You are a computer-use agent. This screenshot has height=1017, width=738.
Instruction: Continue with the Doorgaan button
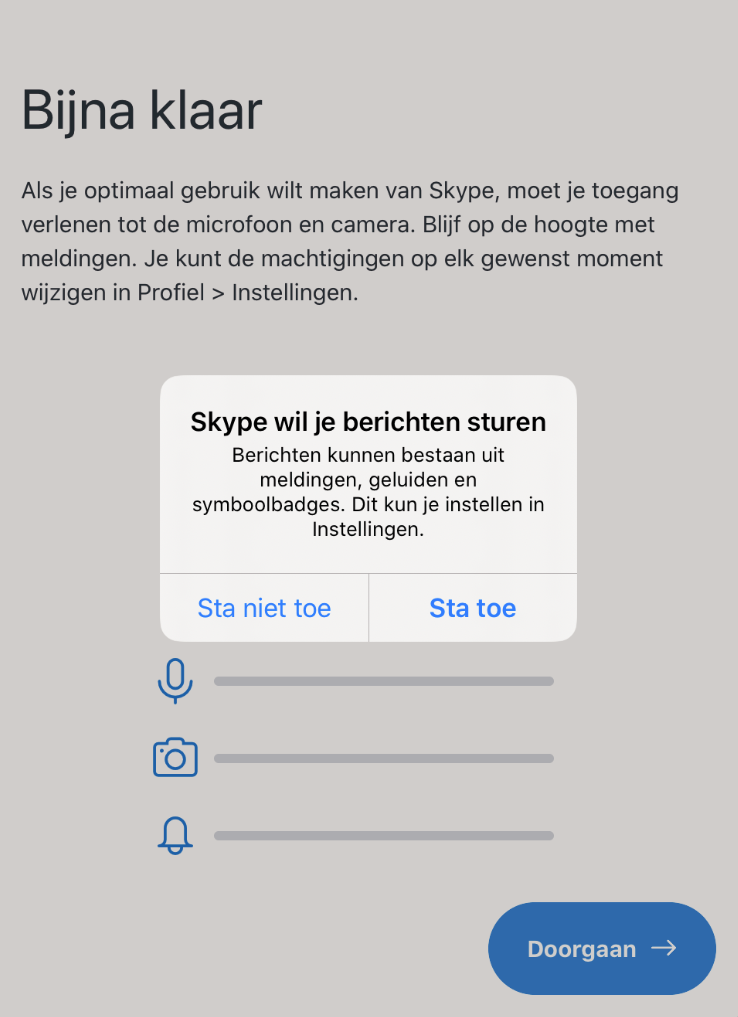pos(602,948)
